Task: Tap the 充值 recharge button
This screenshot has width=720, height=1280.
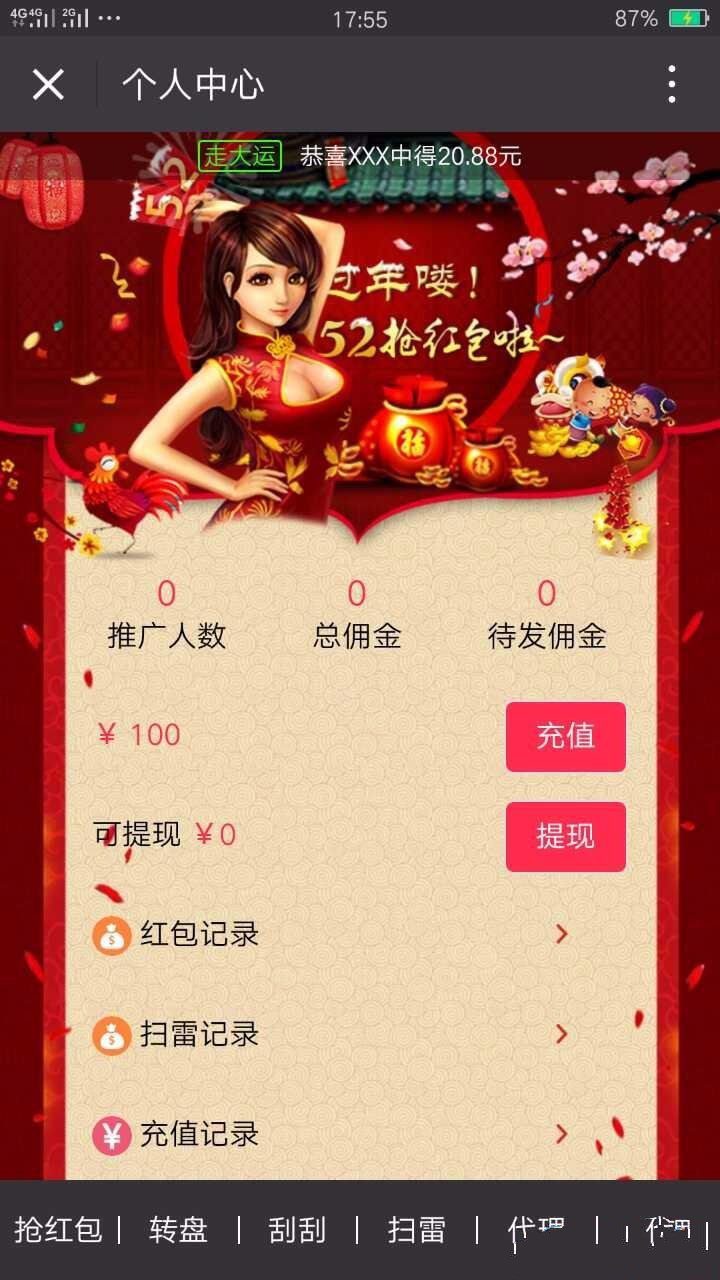Action: coord(565,736)
